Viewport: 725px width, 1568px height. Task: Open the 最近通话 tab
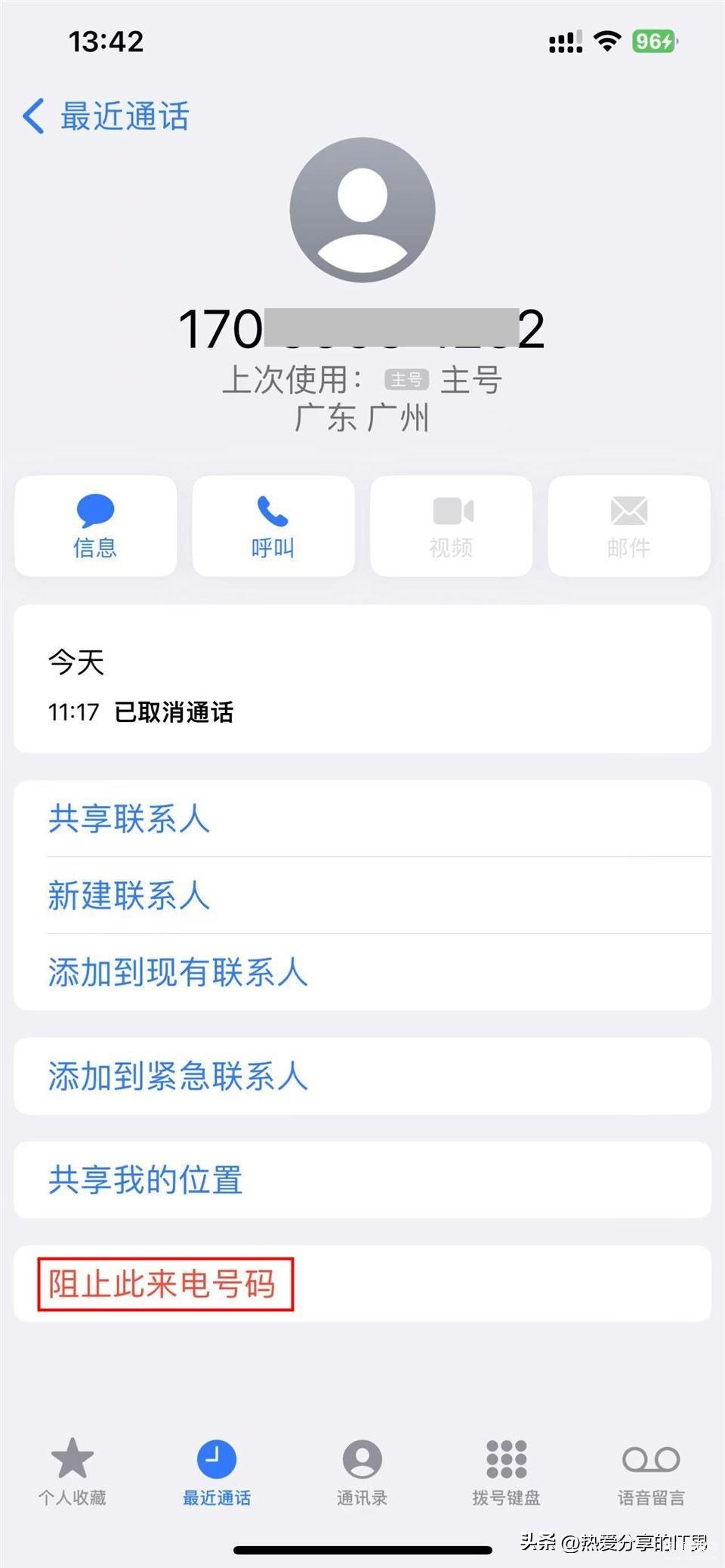pos(217,1471)
